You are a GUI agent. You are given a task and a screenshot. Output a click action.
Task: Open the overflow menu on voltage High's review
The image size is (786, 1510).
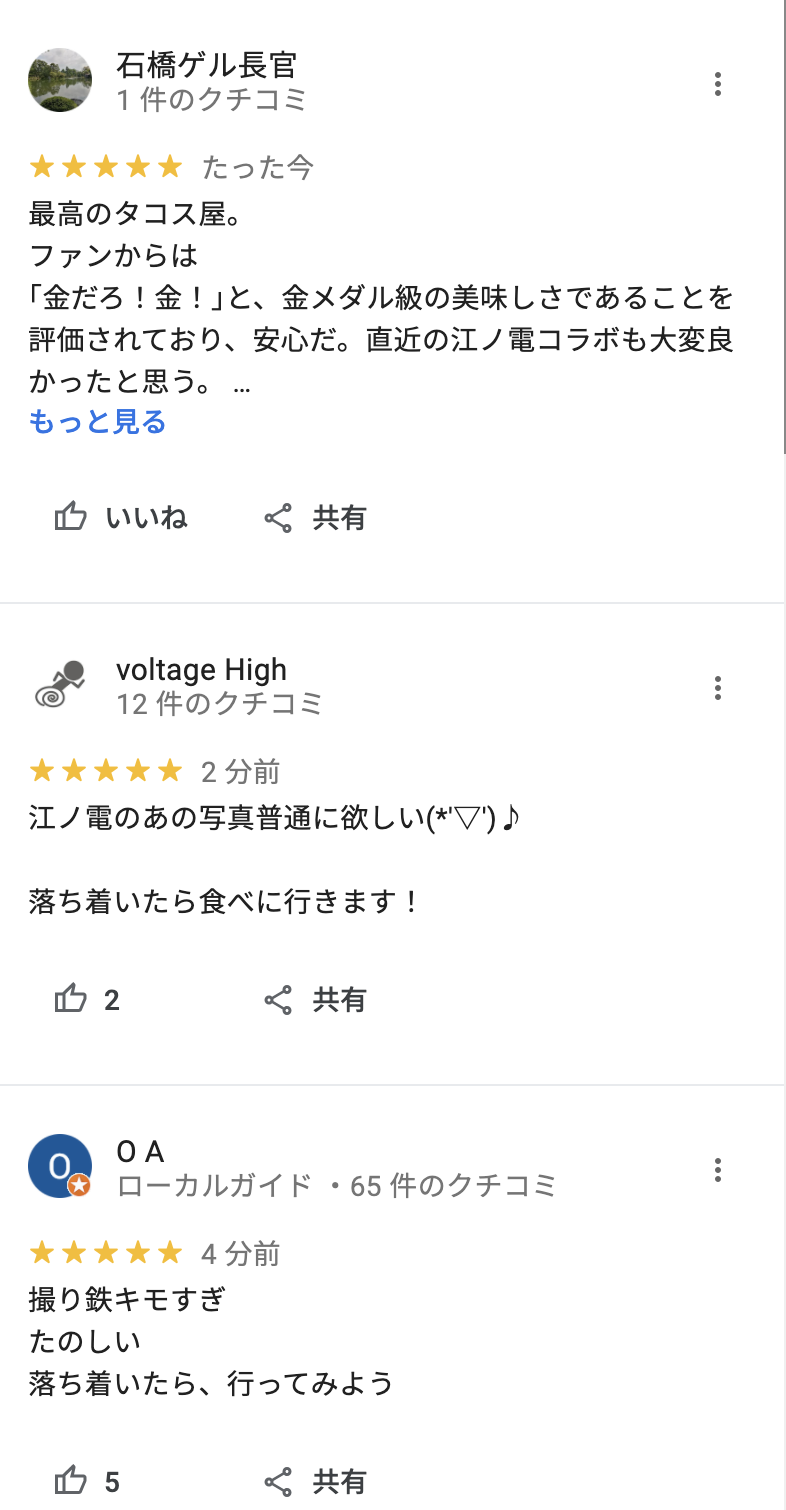click(717, 689)
